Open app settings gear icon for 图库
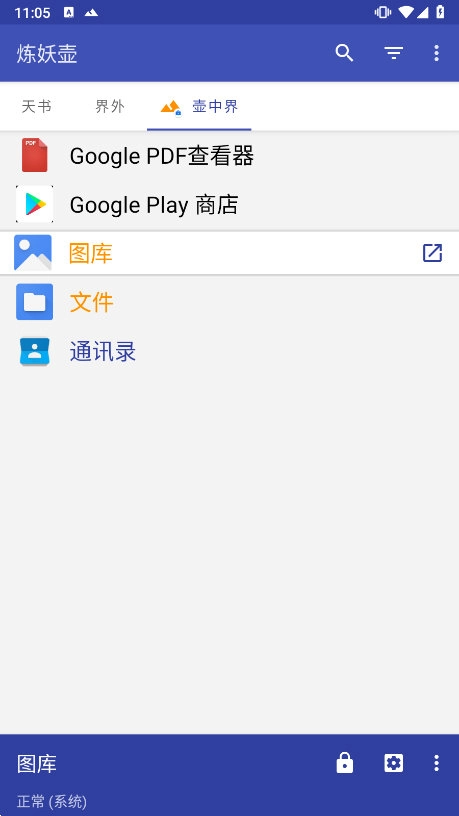The image size is (459, 816). 393,763
